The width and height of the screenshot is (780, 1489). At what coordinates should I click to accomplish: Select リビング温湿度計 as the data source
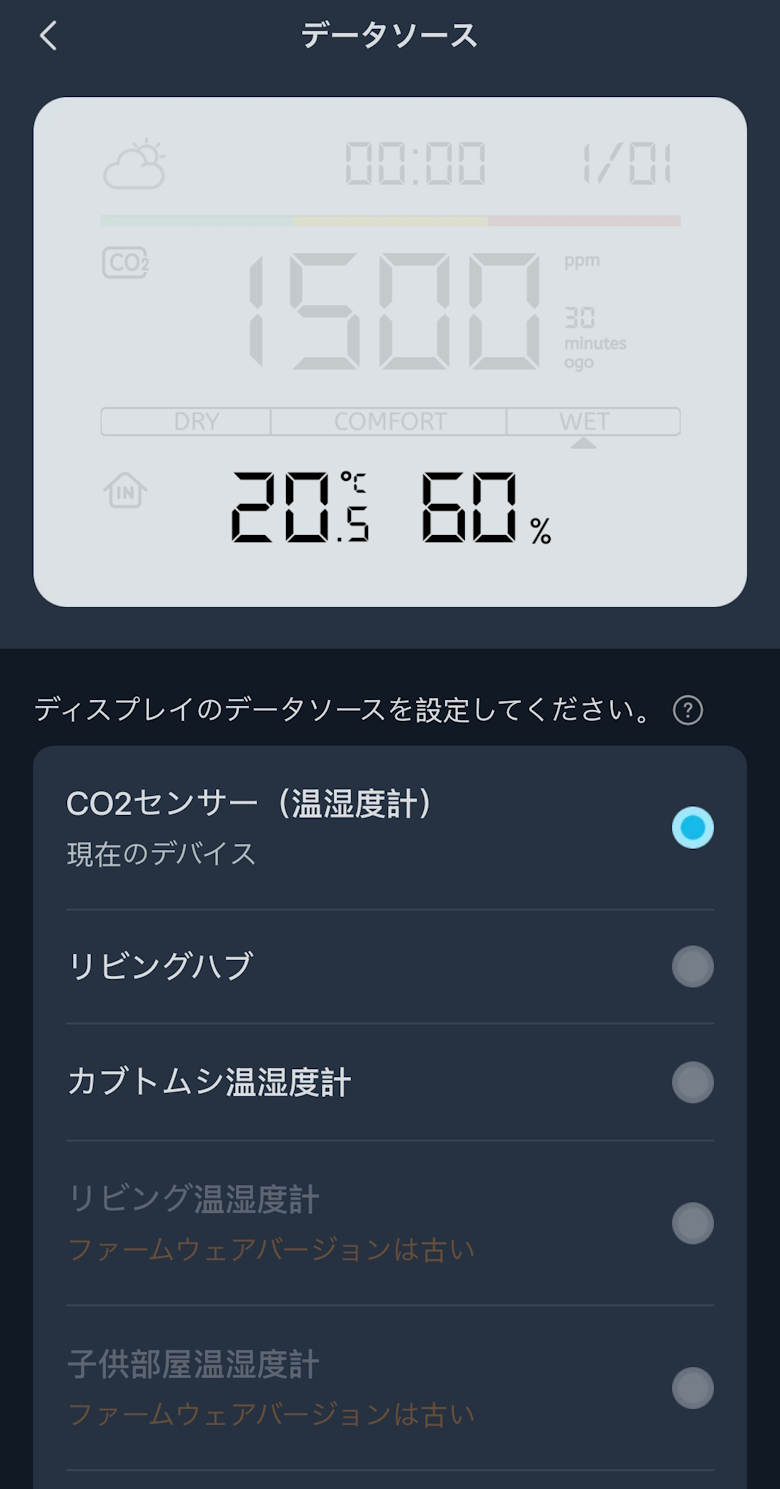tap(692, 1223)
